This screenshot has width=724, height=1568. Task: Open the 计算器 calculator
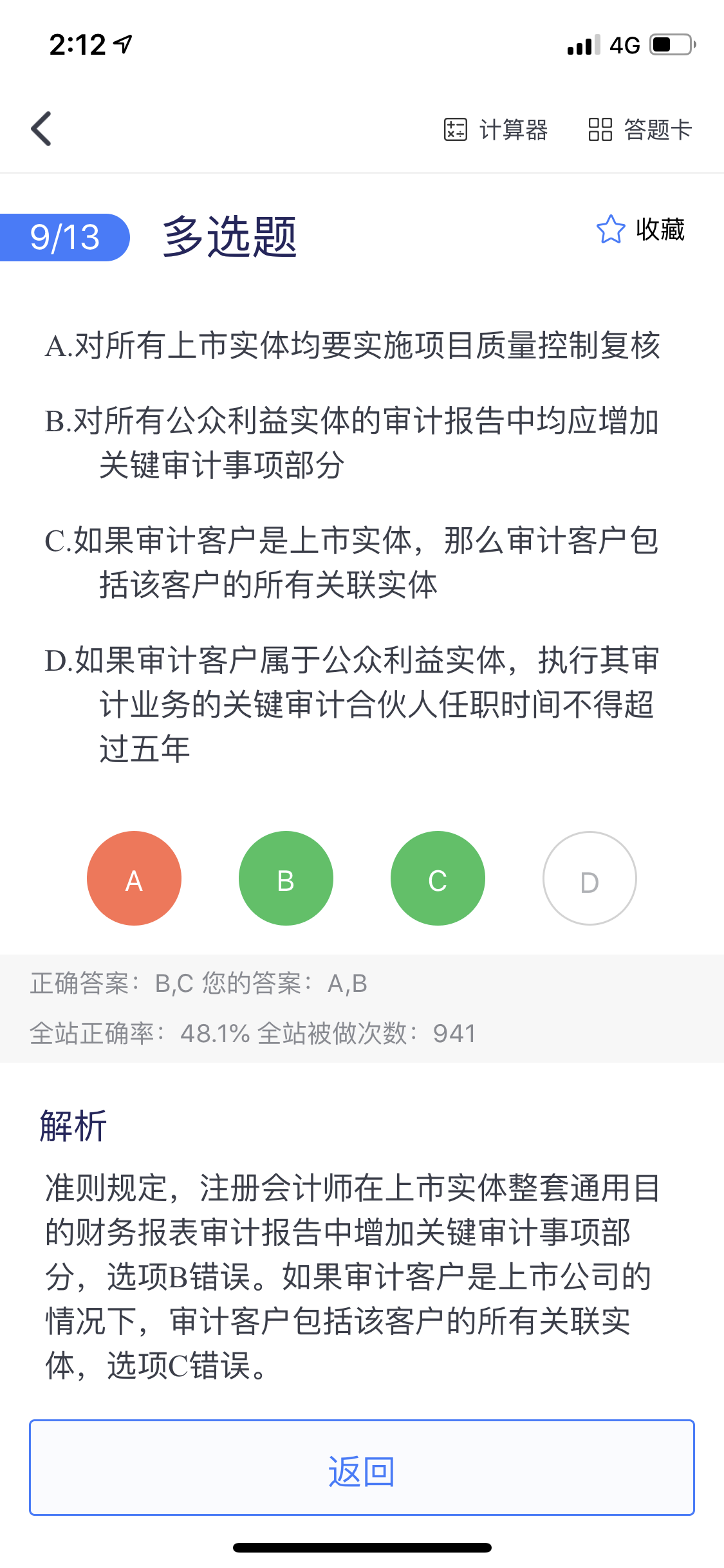[x=496, y=129]
